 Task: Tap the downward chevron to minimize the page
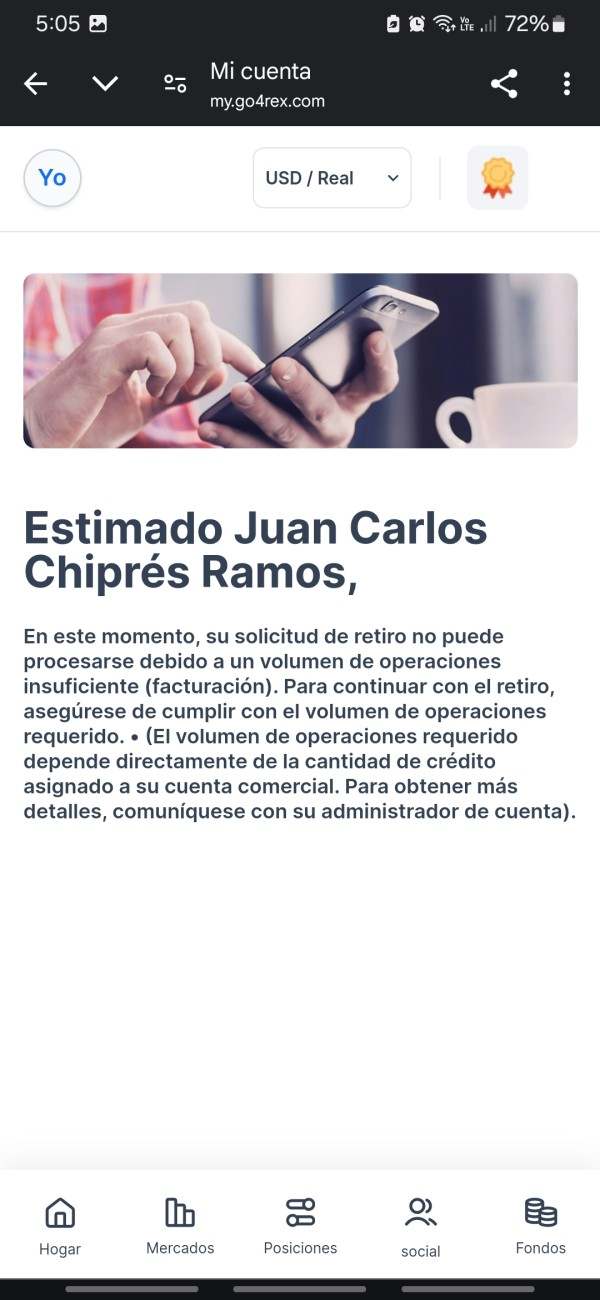(105, 84)
